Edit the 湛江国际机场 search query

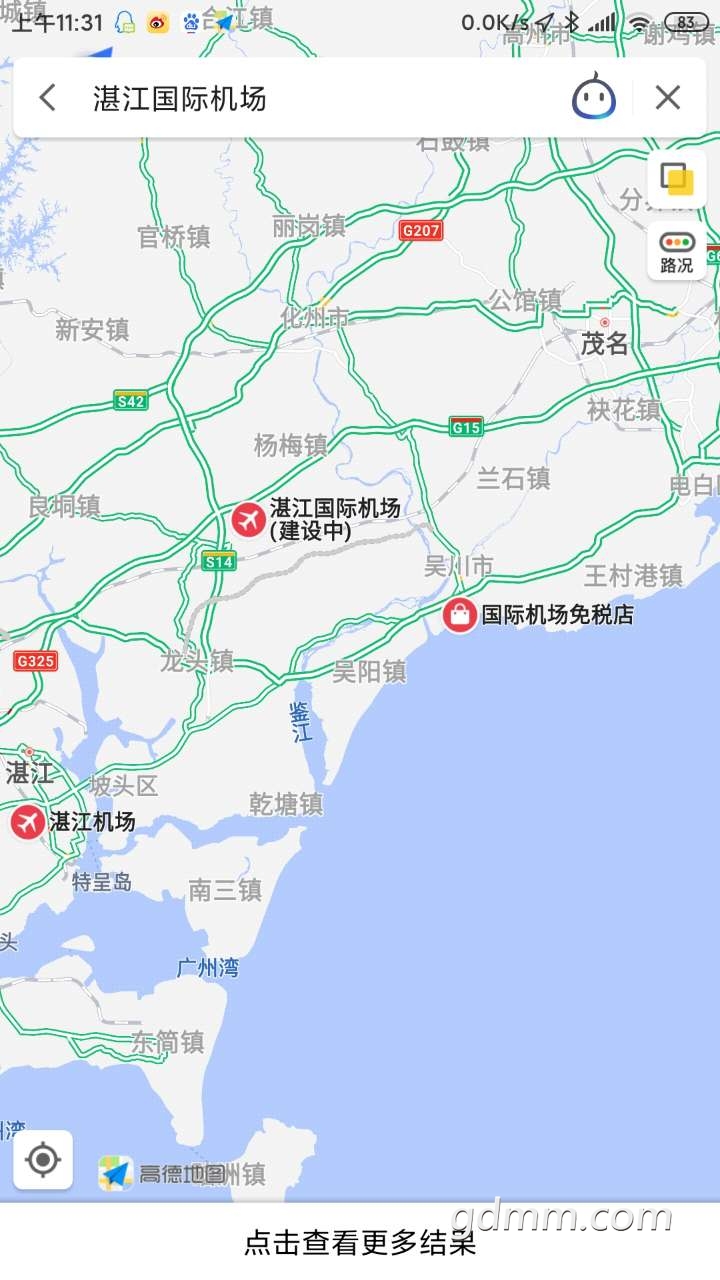pyautogui.click(x=300, y=98)
